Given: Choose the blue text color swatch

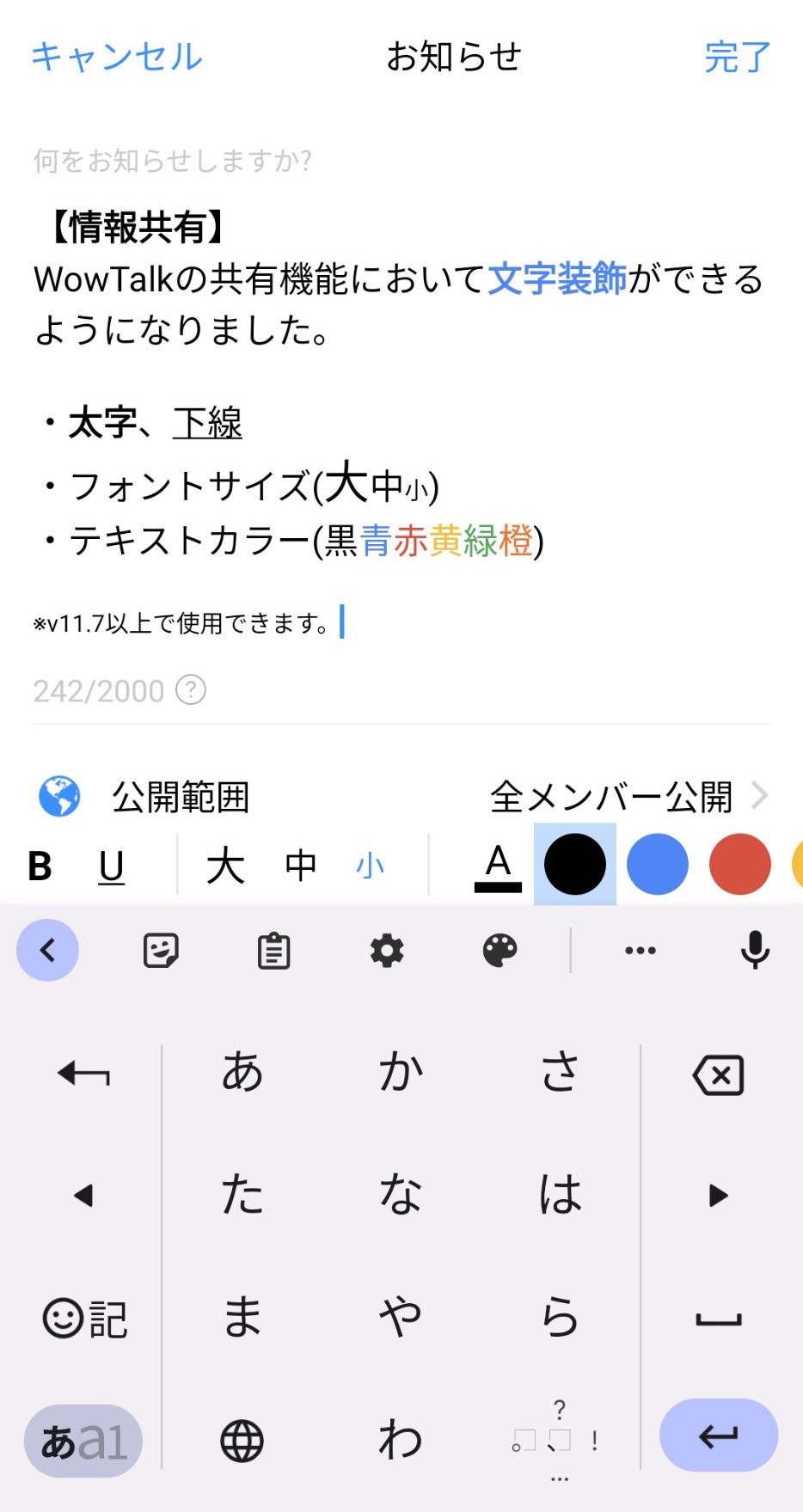Looking at the screenshot, I should point(658,865).
